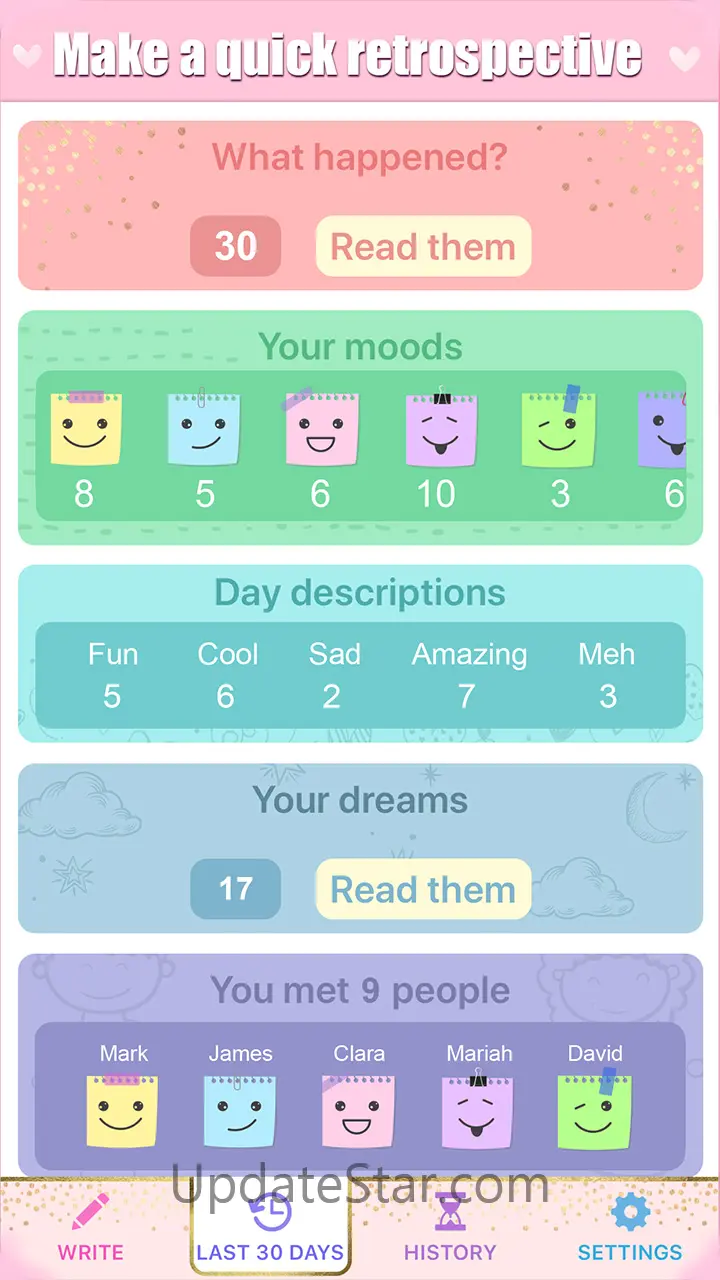Go to the Settings tab
Image resolution: width=720 pixels, height=1280 pixels.
click(630, 1228)
